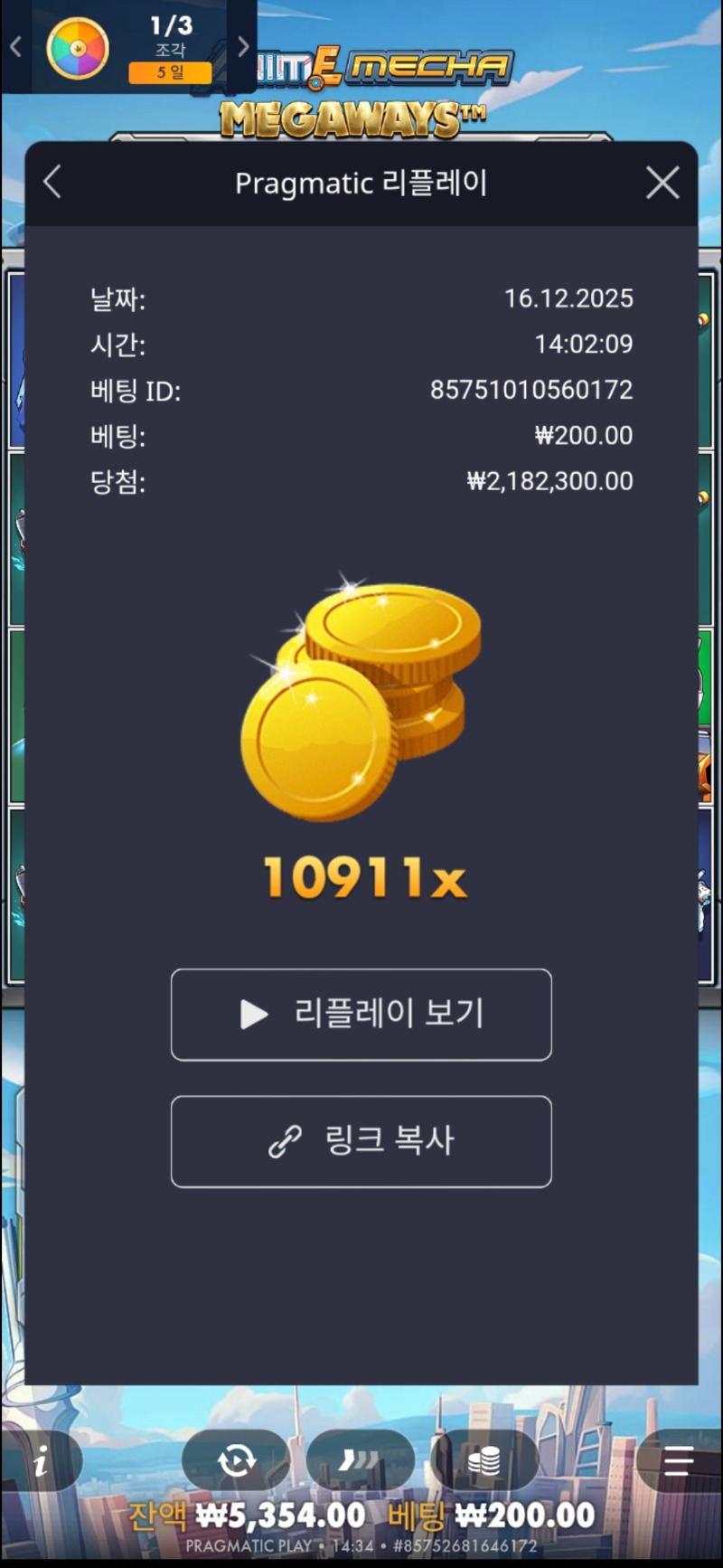Image resolution: width=723 pixels, height=1568 pixels.
Task: Copy the replay link with 링크 복사
Action: point(361,1140)
